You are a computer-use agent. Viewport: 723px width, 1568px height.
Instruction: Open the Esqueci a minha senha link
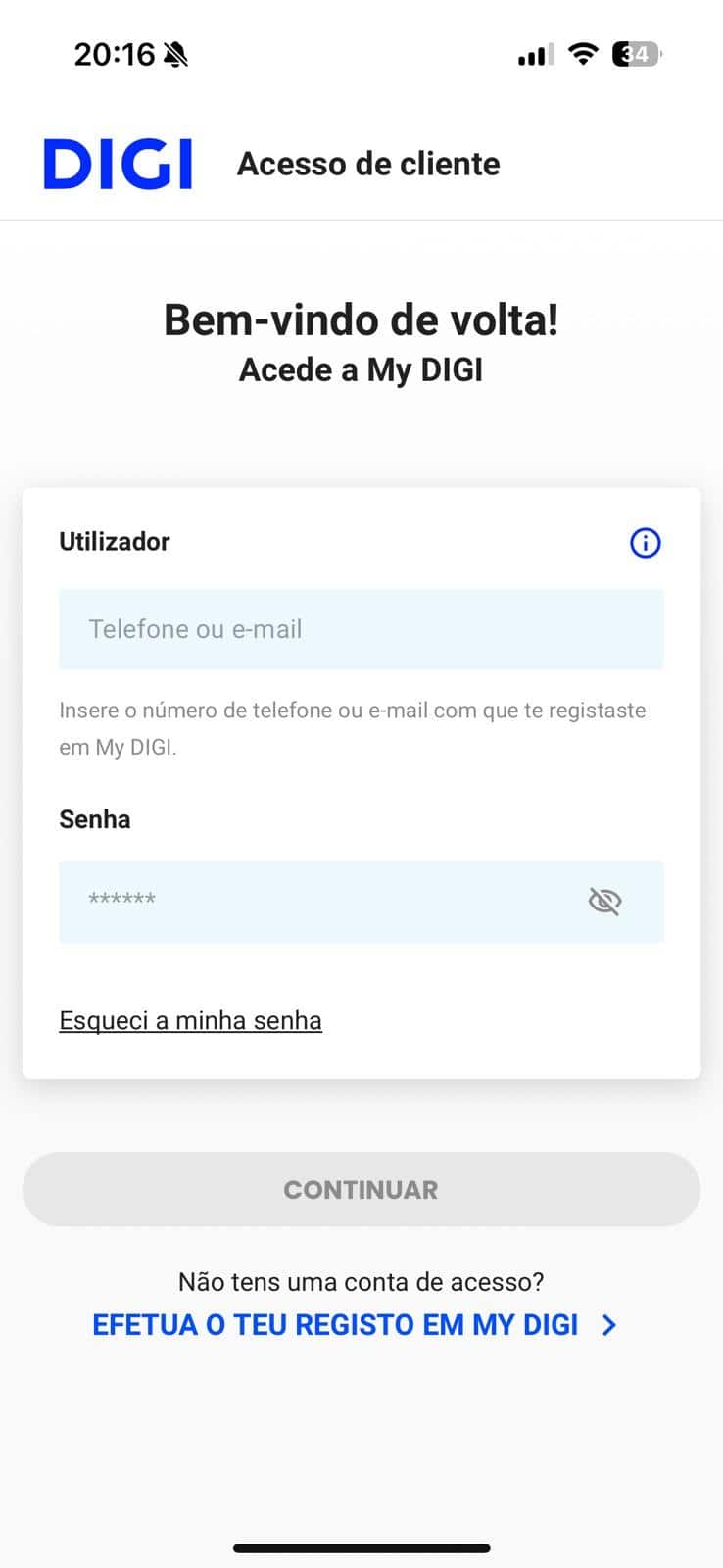click(x=190, y=1020)
